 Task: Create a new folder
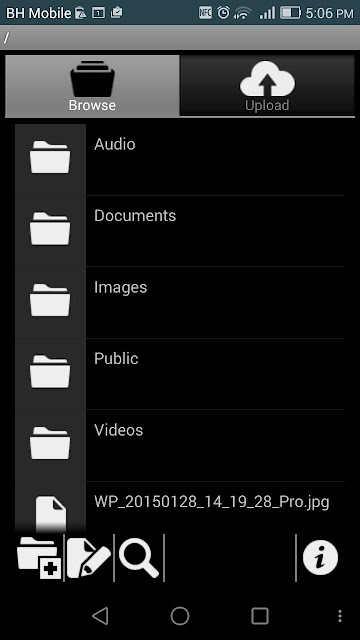coord(39,558)
